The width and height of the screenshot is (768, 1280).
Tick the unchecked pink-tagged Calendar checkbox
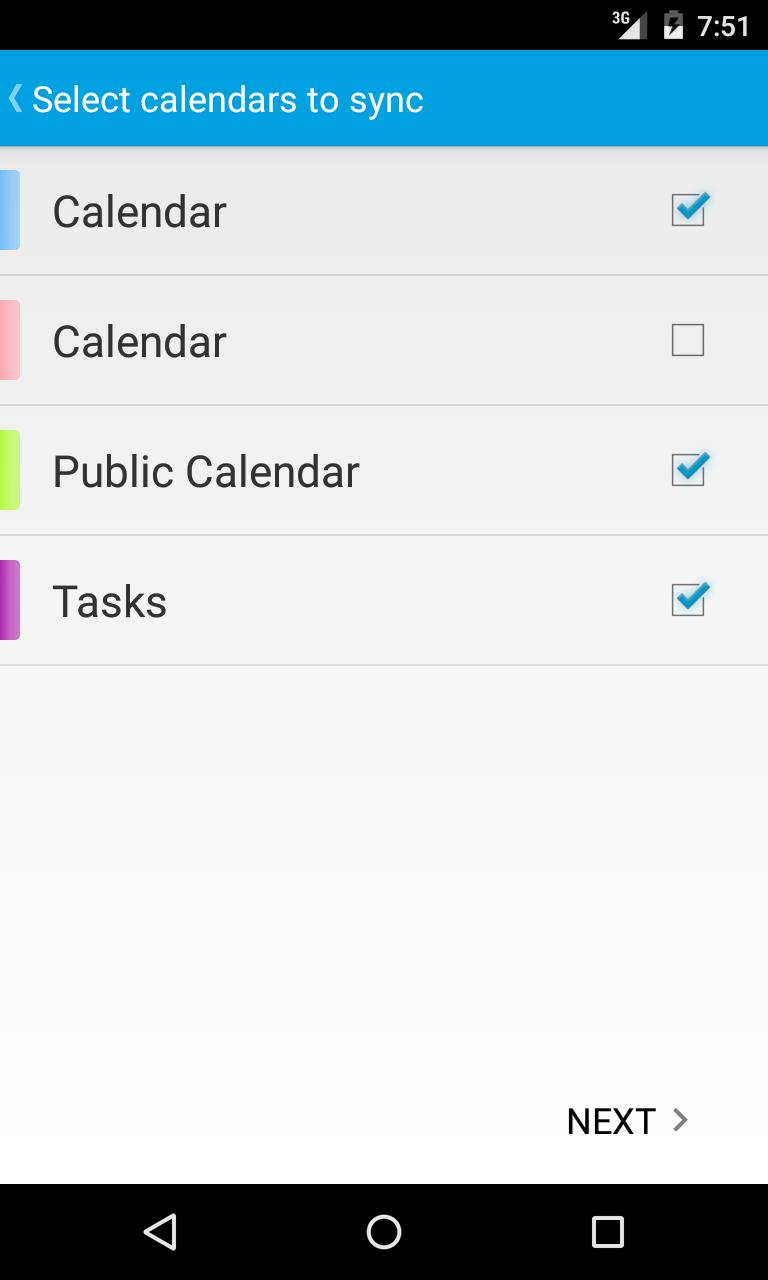[x=688, y=340]
